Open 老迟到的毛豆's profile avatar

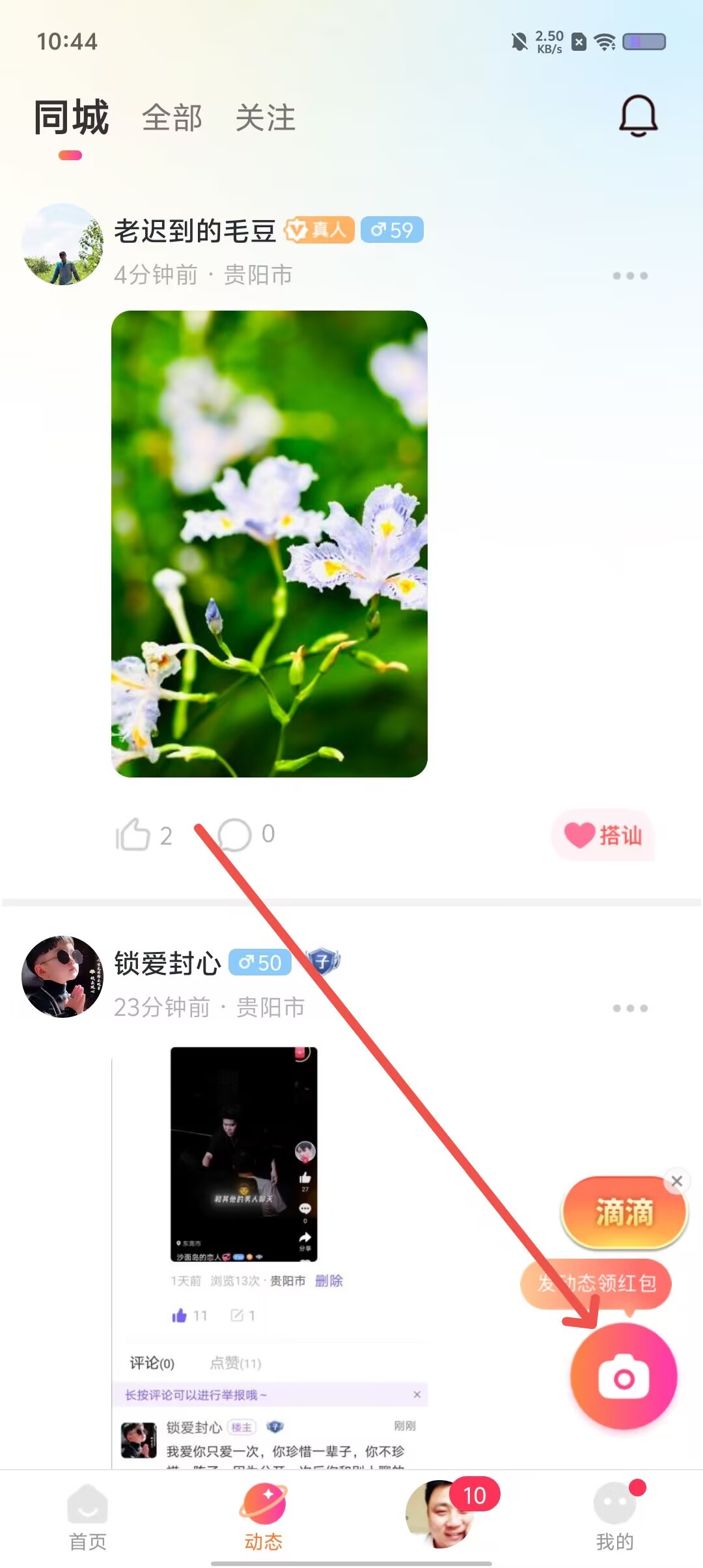(62, 244)
